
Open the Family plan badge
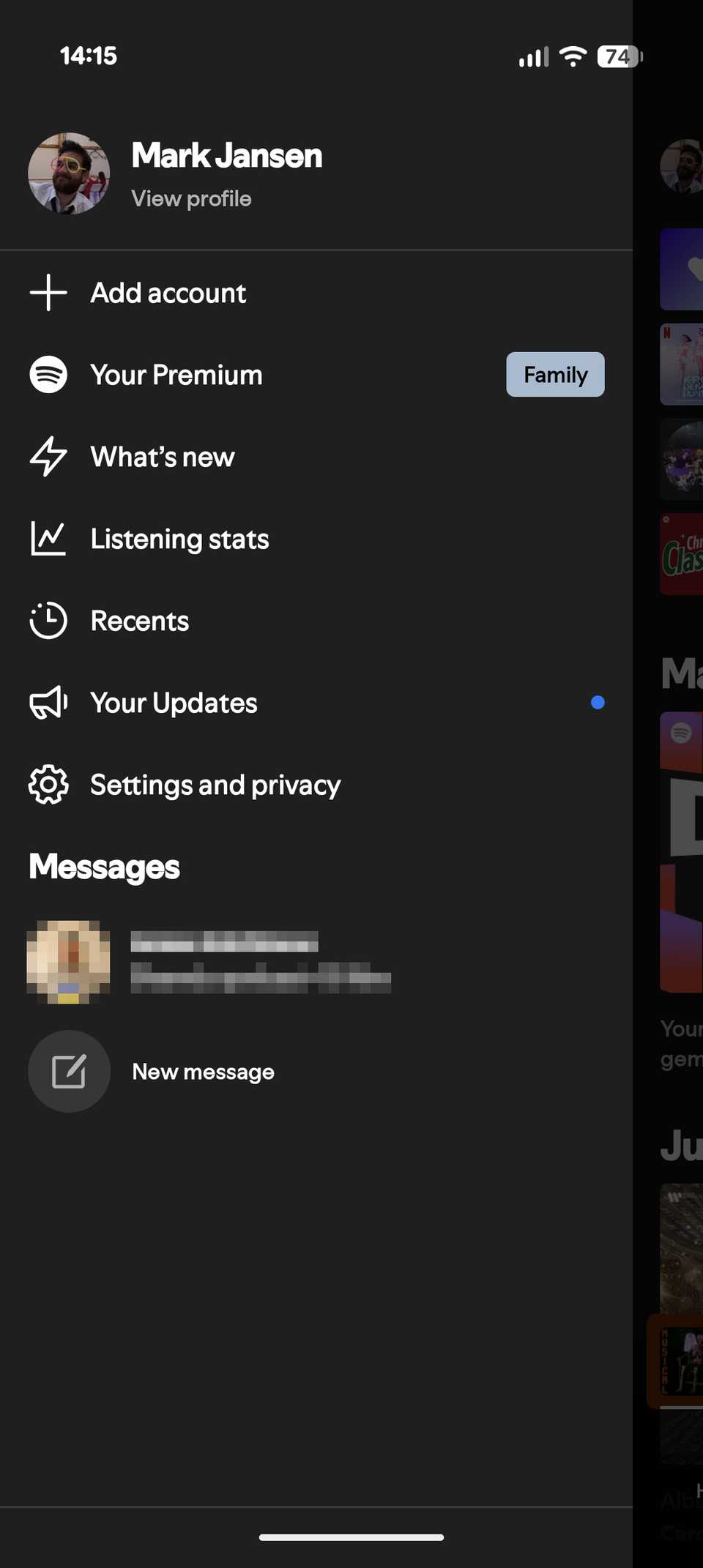(x=555, y=374)
